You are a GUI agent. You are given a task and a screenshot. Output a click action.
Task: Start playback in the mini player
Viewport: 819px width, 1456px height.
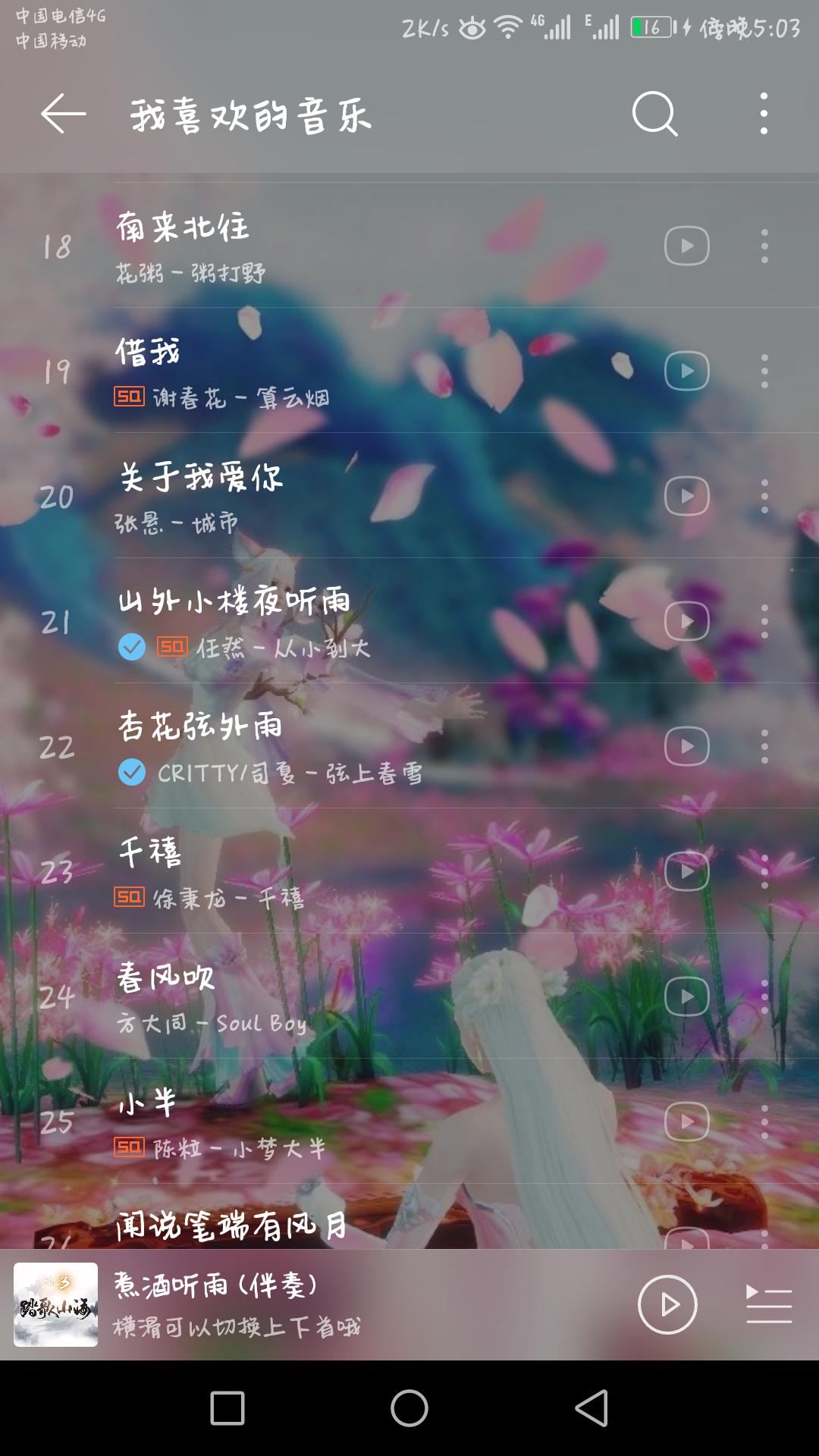[667, 1304]
